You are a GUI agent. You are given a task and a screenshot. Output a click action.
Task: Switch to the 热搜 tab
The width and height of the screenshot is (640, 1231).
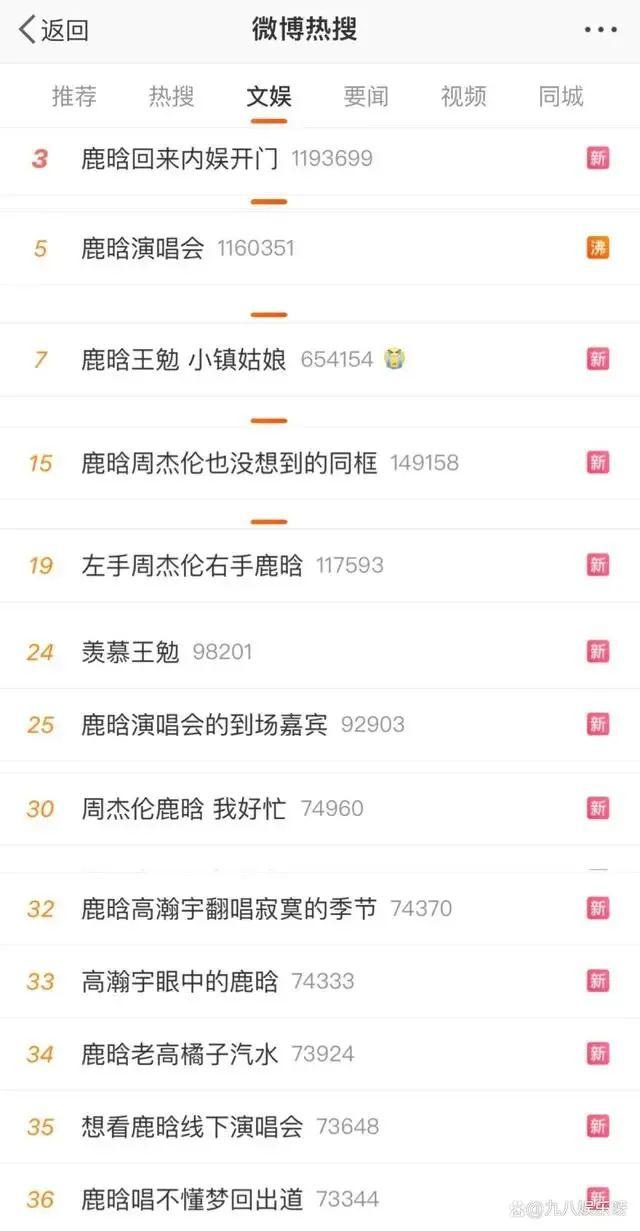coord(171,96)
